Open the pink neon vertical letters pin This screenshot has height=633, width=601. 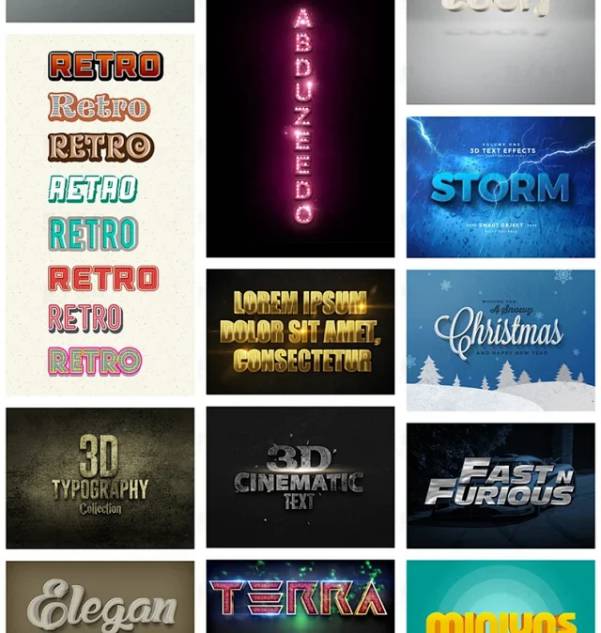pyautogui.click(x=300, y=128)
